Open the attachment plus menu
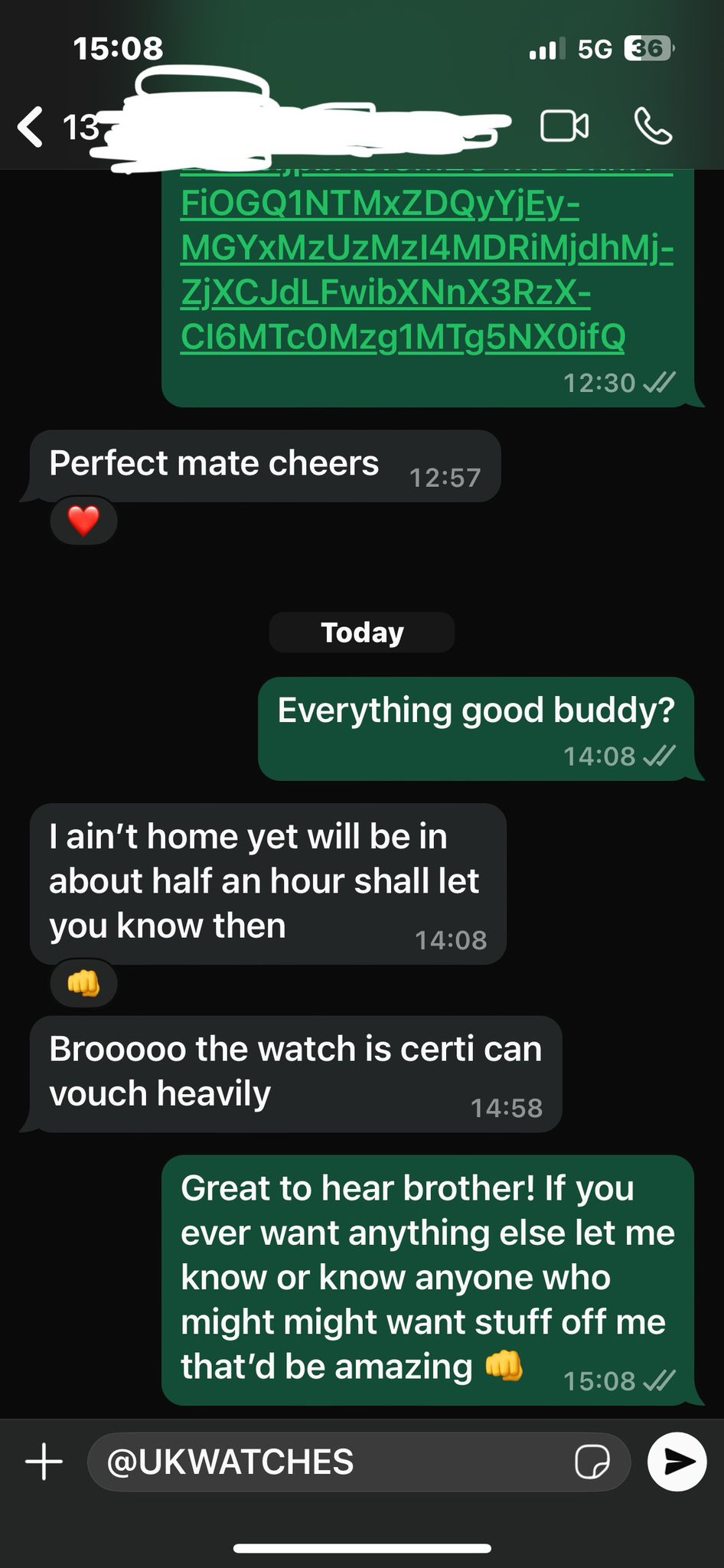724x1568 pixels. pos(44,1462)
